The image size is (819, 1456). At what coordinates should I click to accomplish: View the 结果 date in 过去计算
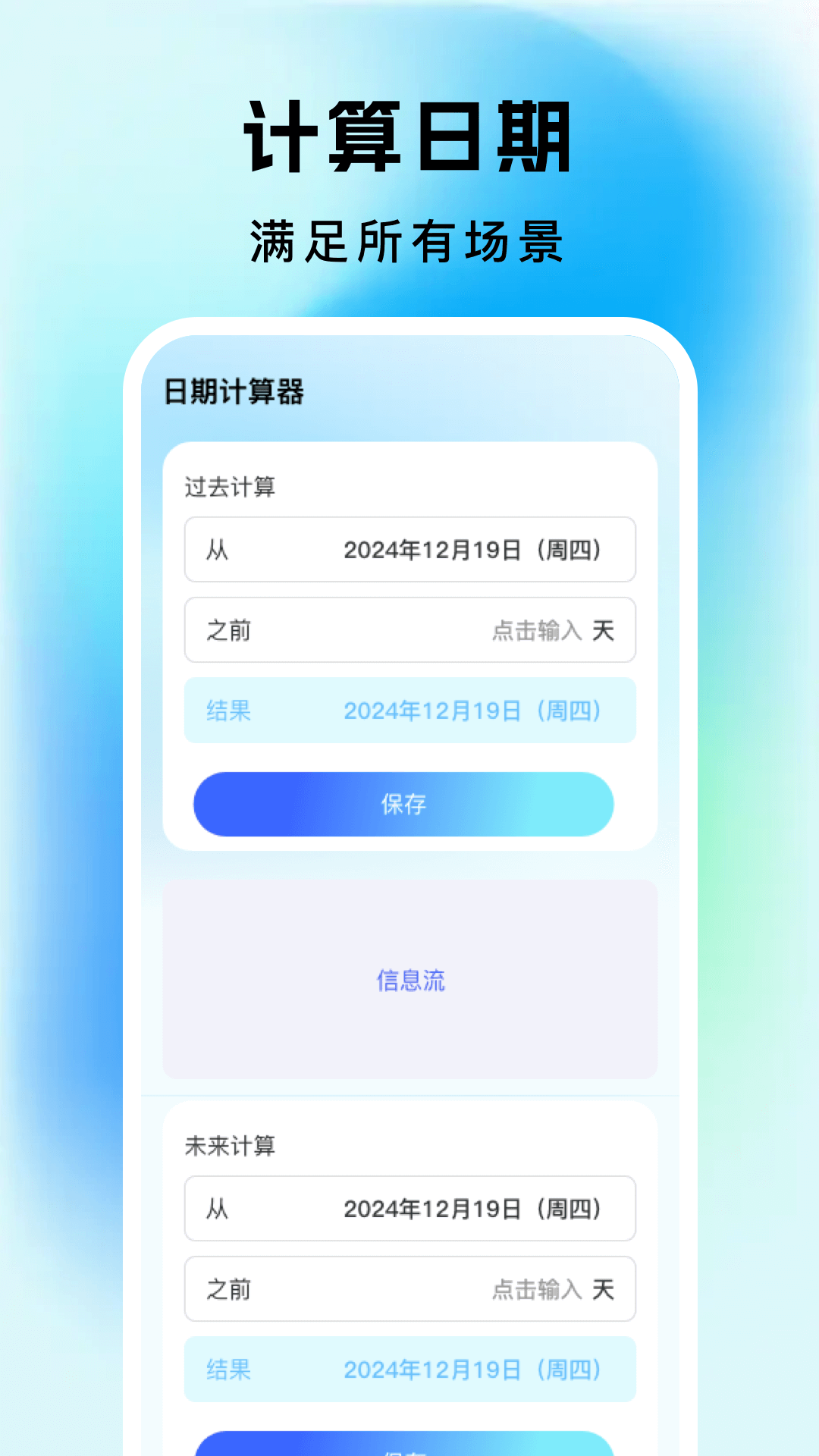[x=472, y=711]
